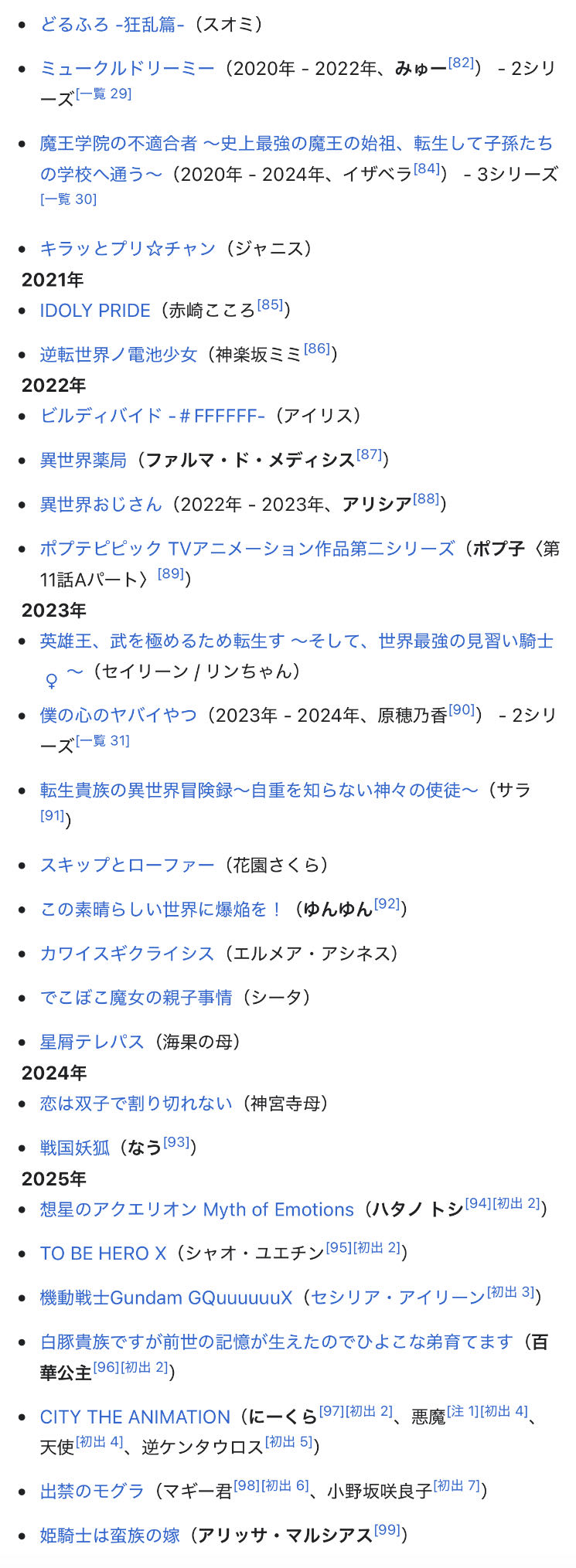Screen dimensions: 576x1568
Task: Open the ミュークルドリーミー article link
Action: pos(127,69)
